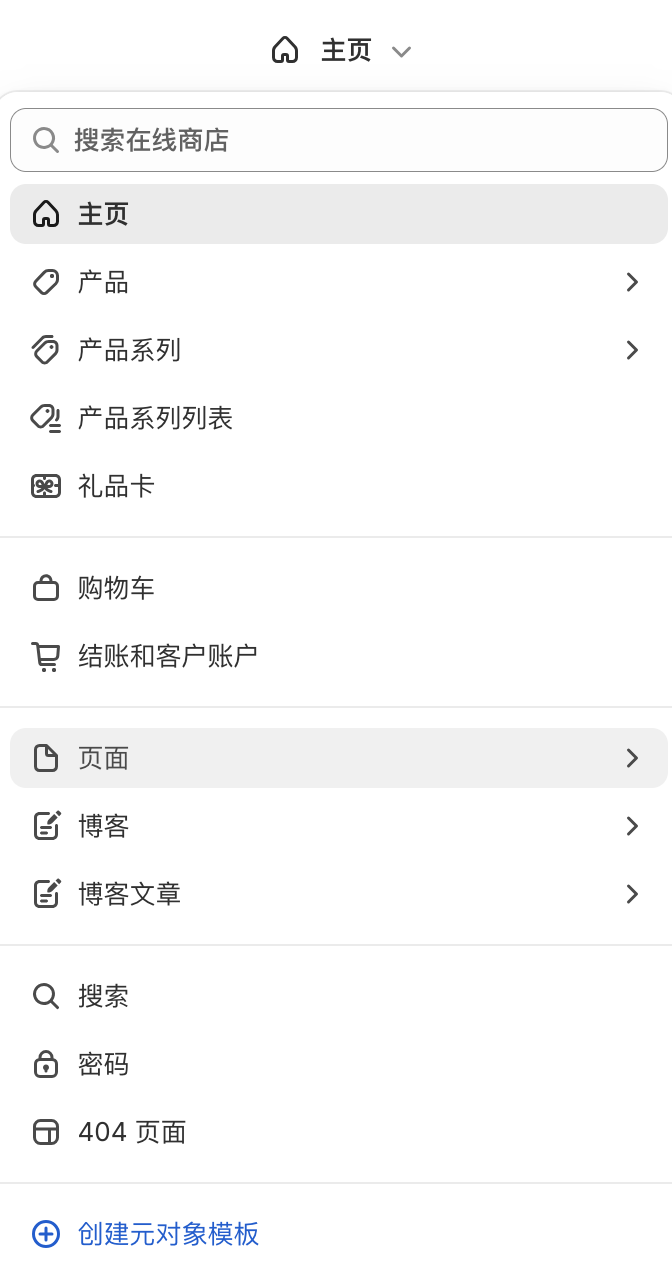Open the 购物车 template

tap(339, 588)
